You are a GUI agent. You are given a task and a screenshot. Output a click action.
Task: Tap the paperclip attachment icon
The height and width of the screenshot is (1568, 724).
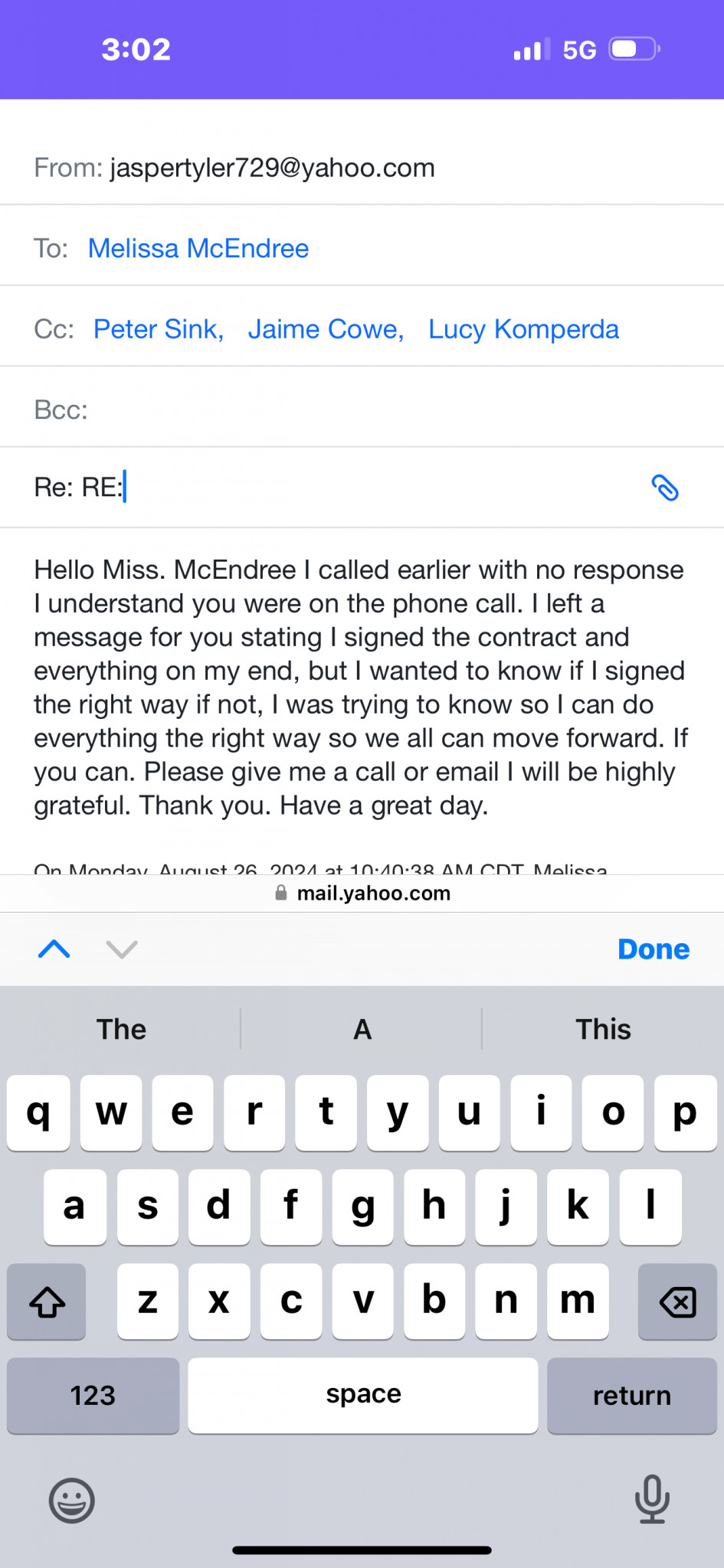[665, 488]
